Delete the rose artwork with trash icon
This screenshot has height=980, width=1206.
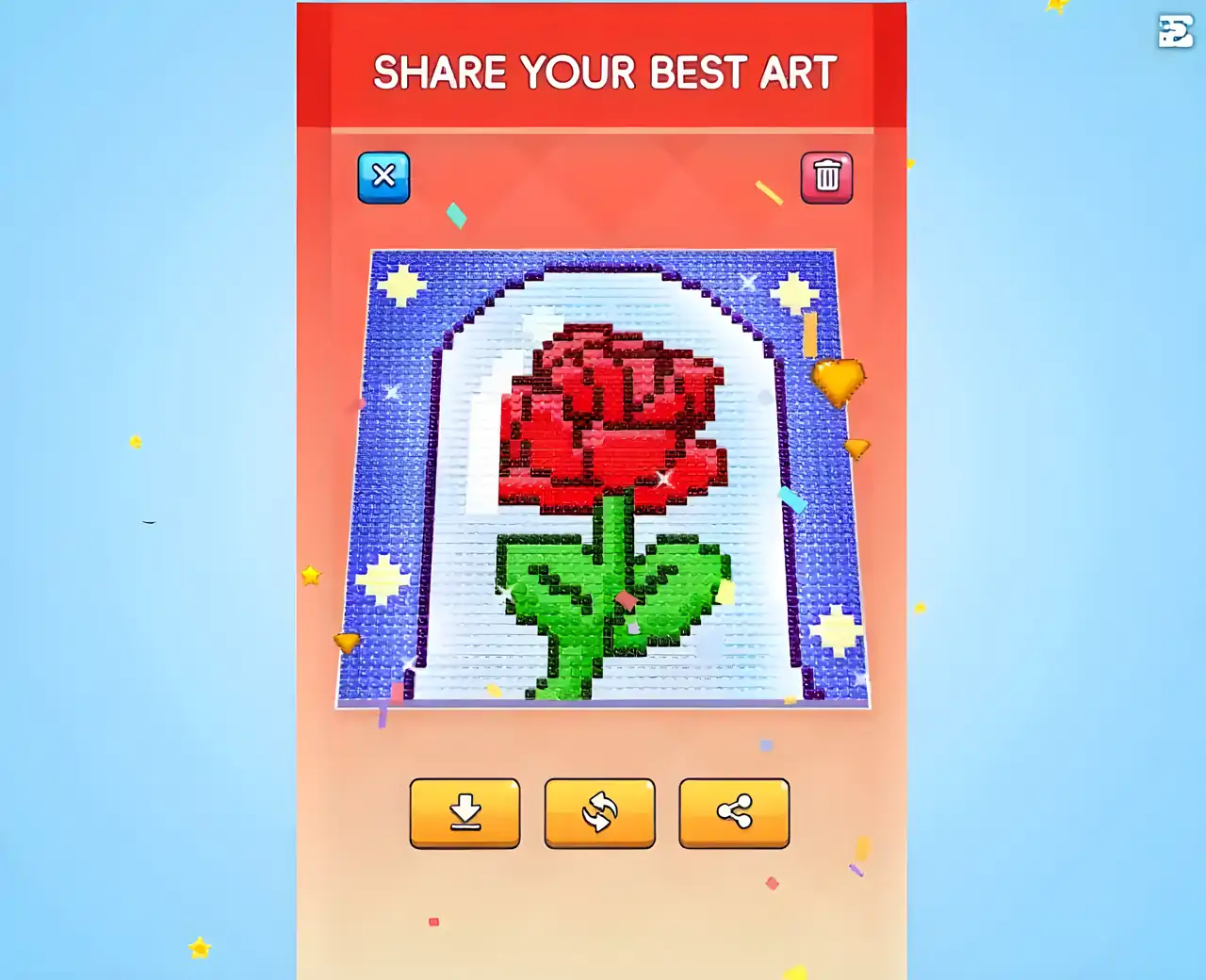[826, 177]
